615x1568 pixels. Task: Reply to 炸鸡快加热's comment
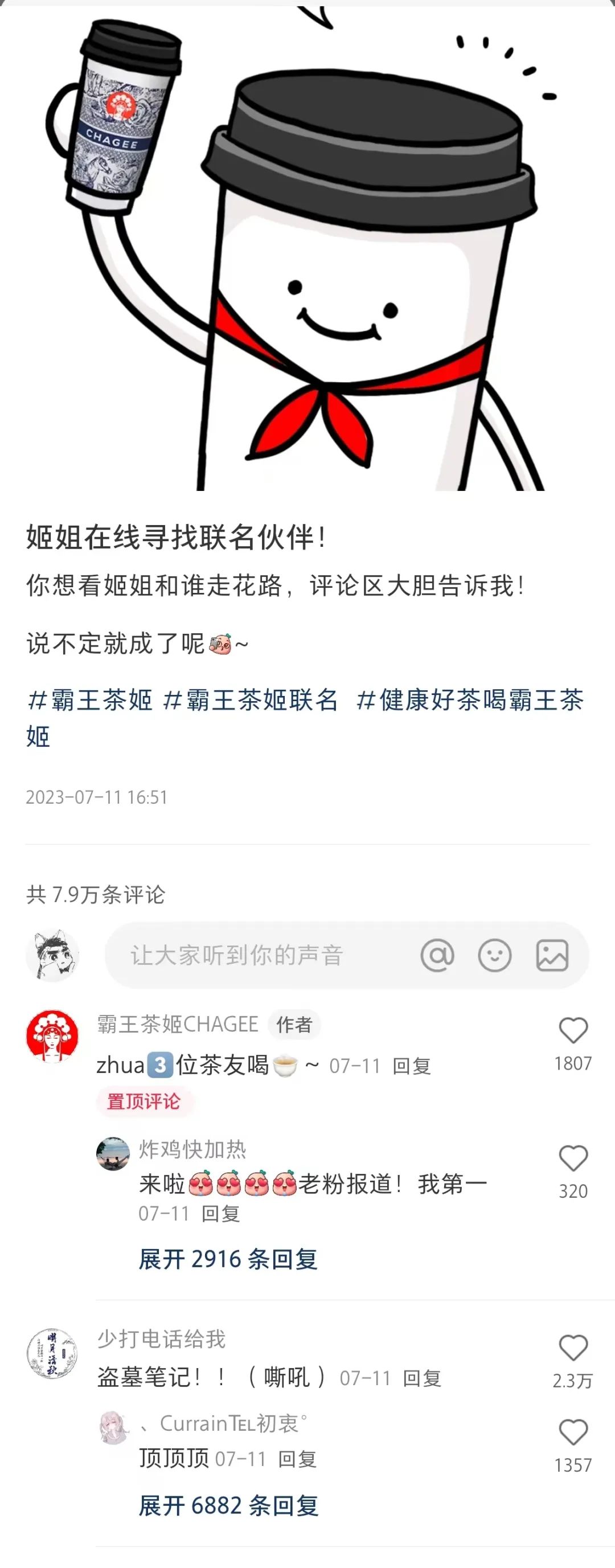click(x=221, y=1214)
